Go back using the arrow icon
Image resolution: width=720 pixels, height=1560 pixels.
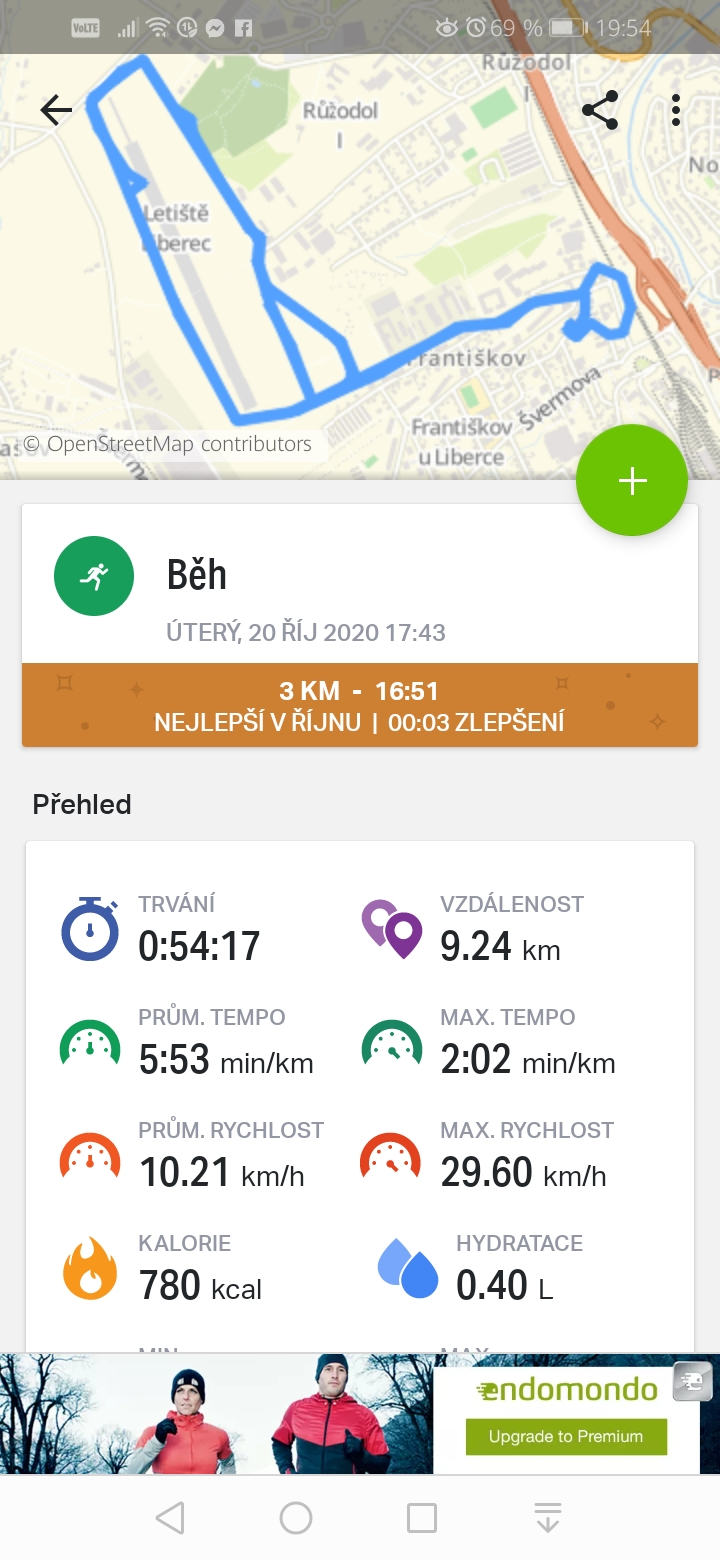pyautogui.click(x=56, y=110)
